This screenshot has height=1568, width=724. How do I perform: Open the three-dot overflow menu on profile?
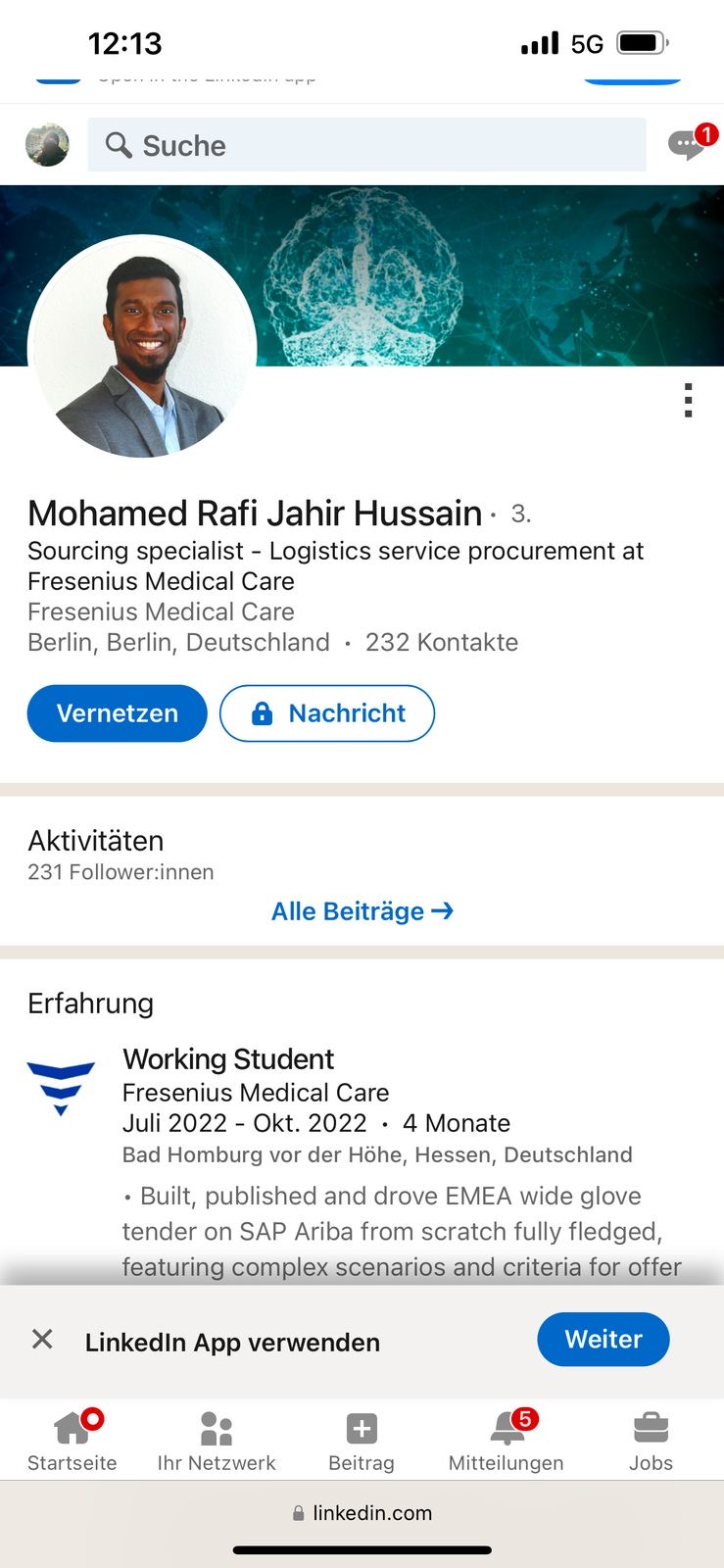click(x=689, y=401)
